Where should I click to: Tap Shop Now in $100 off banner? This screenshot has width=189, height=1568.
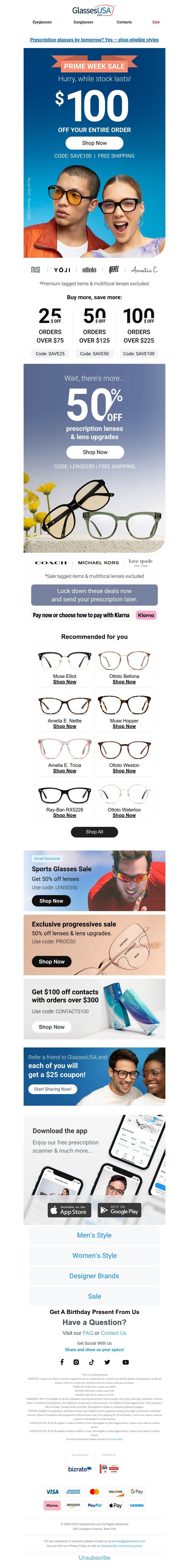tap(94, 143)
